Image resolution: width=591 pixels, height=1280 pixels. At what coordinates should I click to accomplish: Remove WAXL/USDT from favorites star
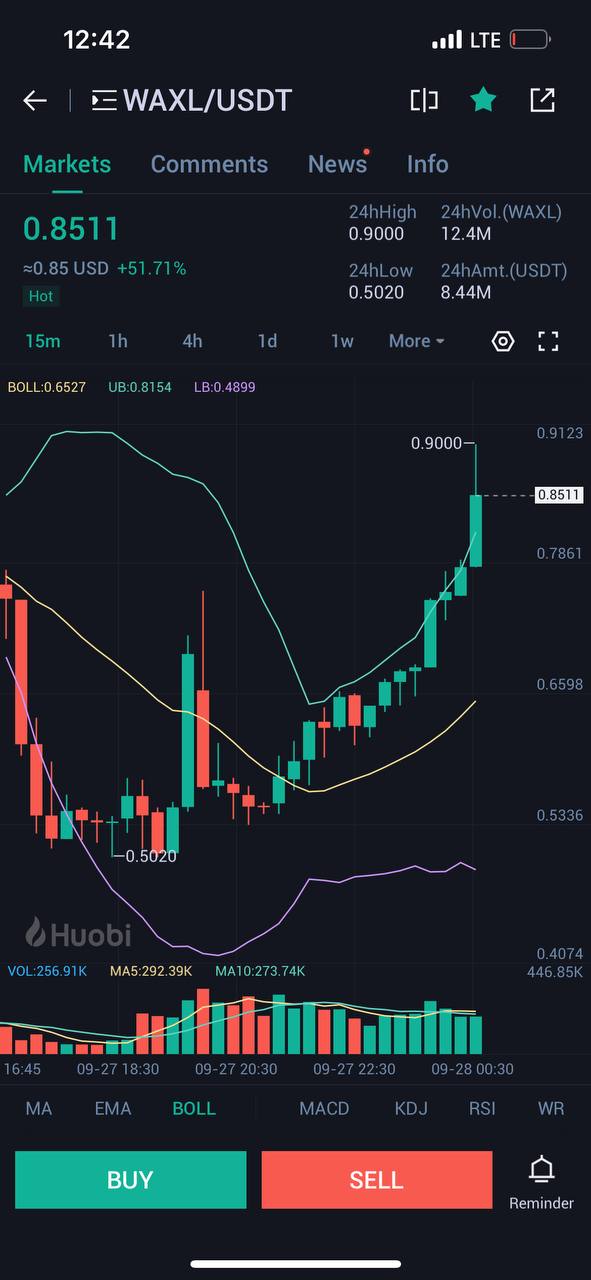pos(483,99)
